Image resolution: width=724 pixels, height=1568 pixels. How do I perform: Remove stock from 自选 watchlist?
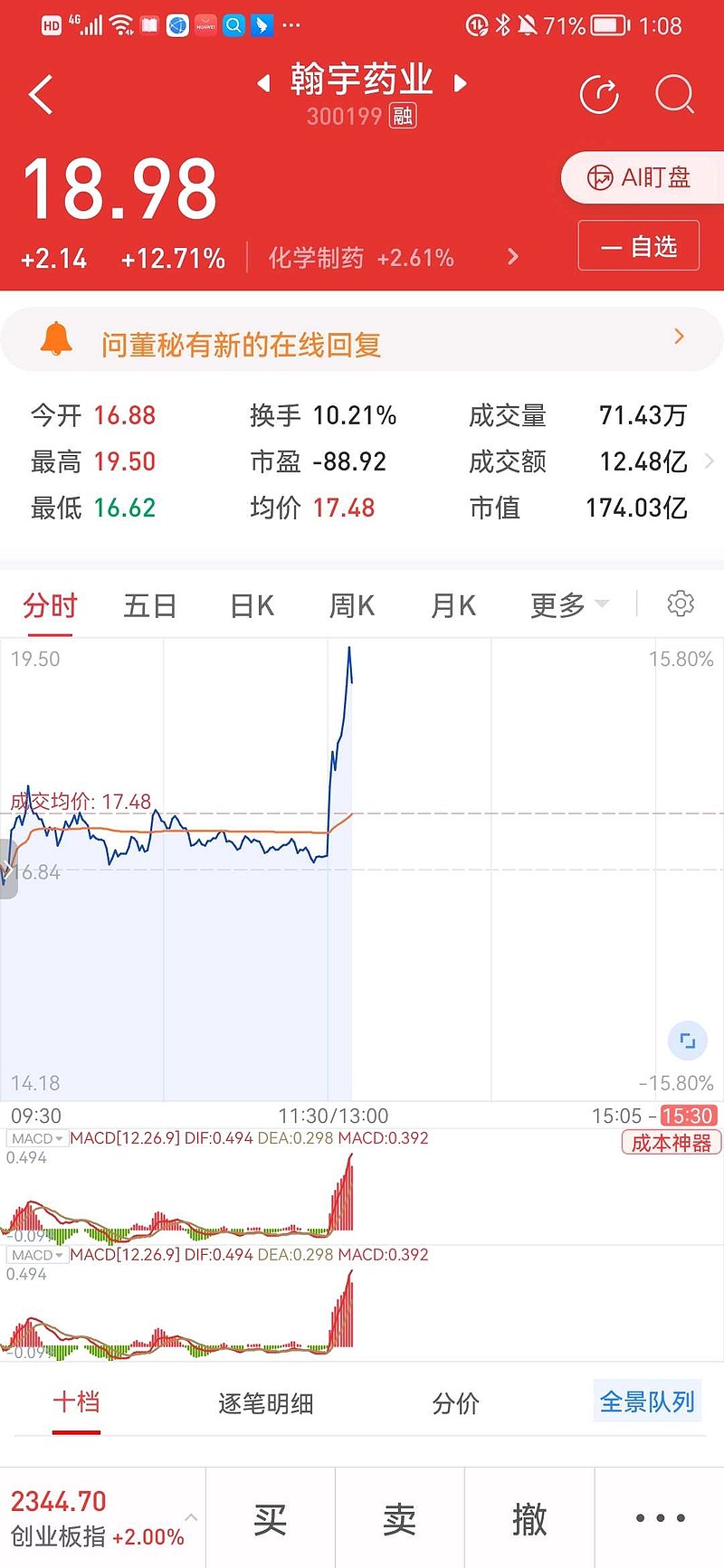639,246
